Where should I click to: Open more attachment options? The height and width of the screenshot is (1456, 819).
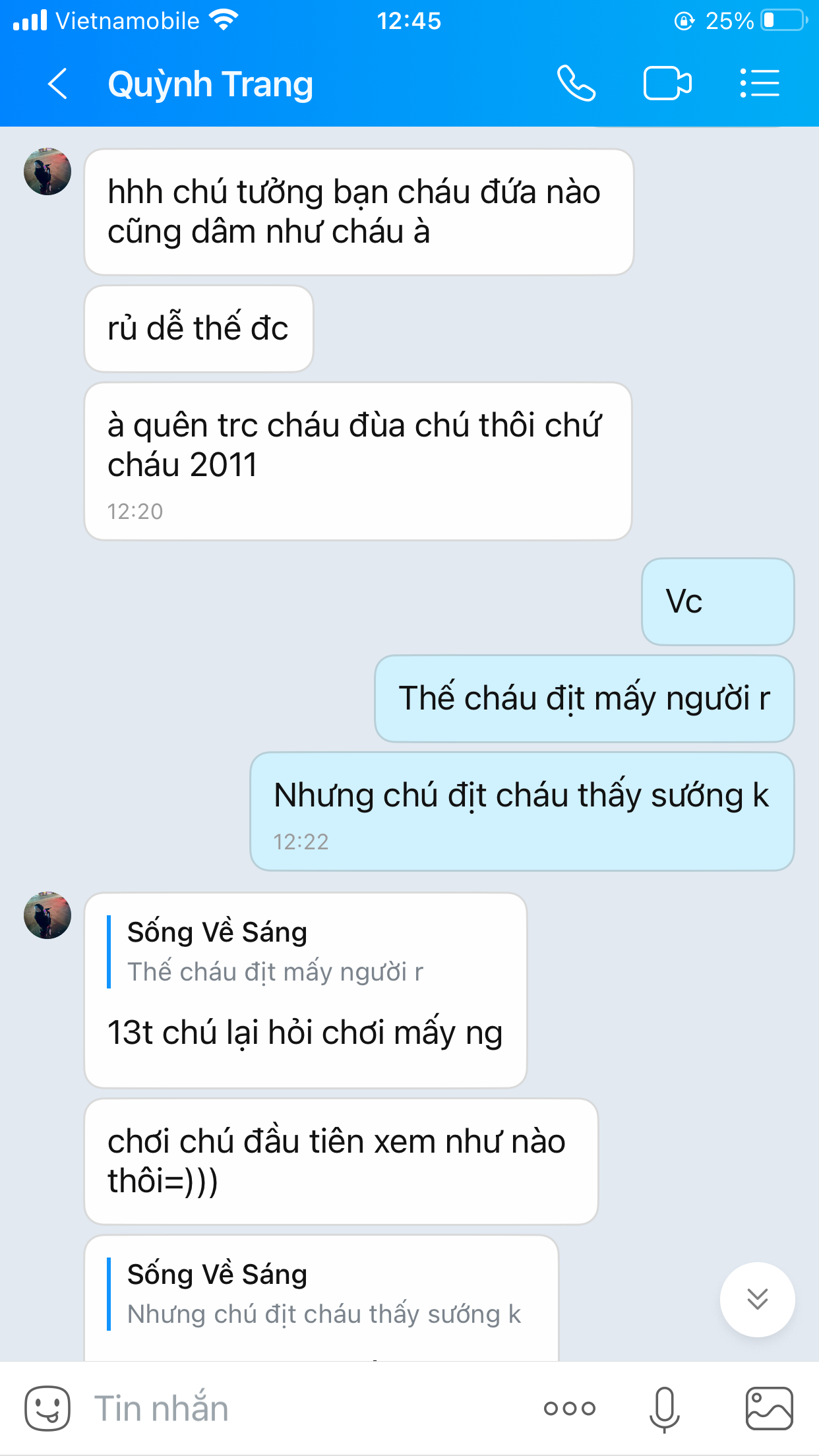tap(570, 1409)
